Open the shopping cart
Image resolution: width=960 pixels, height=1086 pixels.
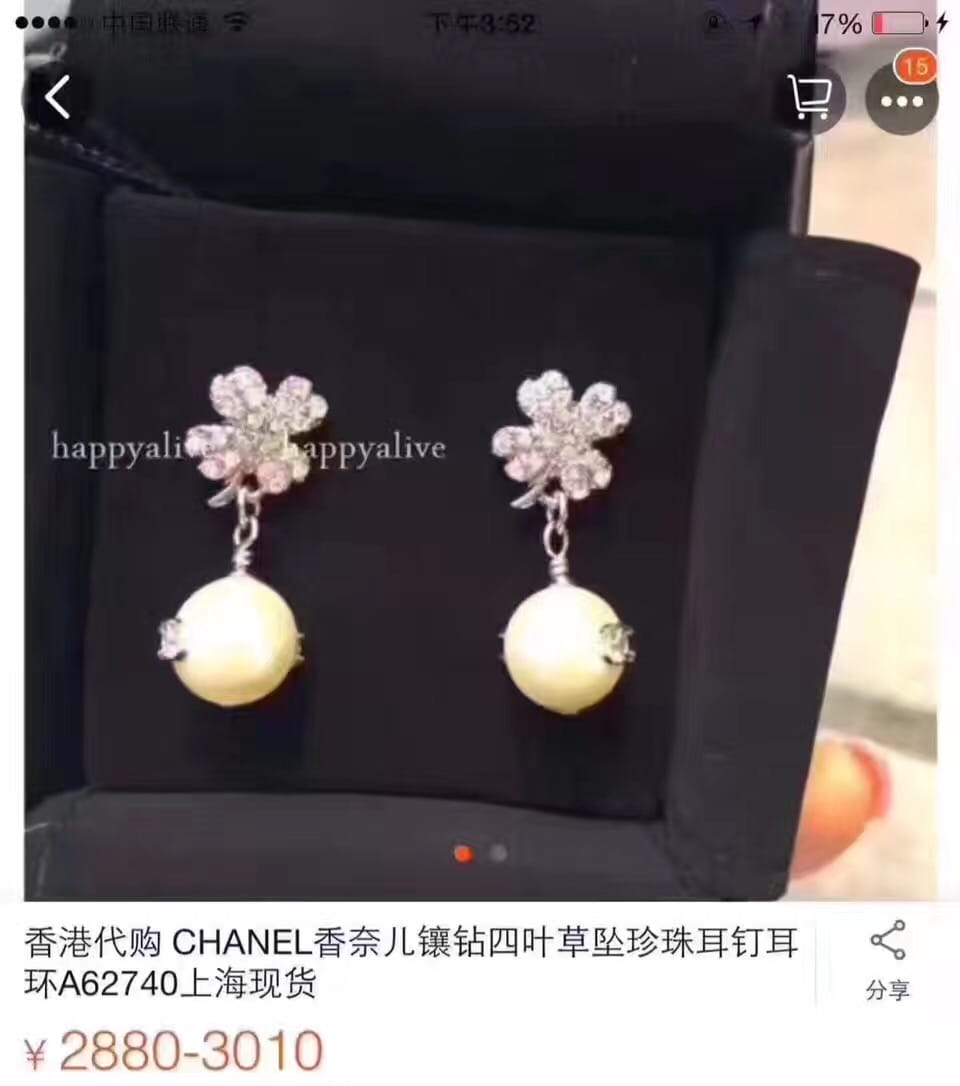coord(810,98)
